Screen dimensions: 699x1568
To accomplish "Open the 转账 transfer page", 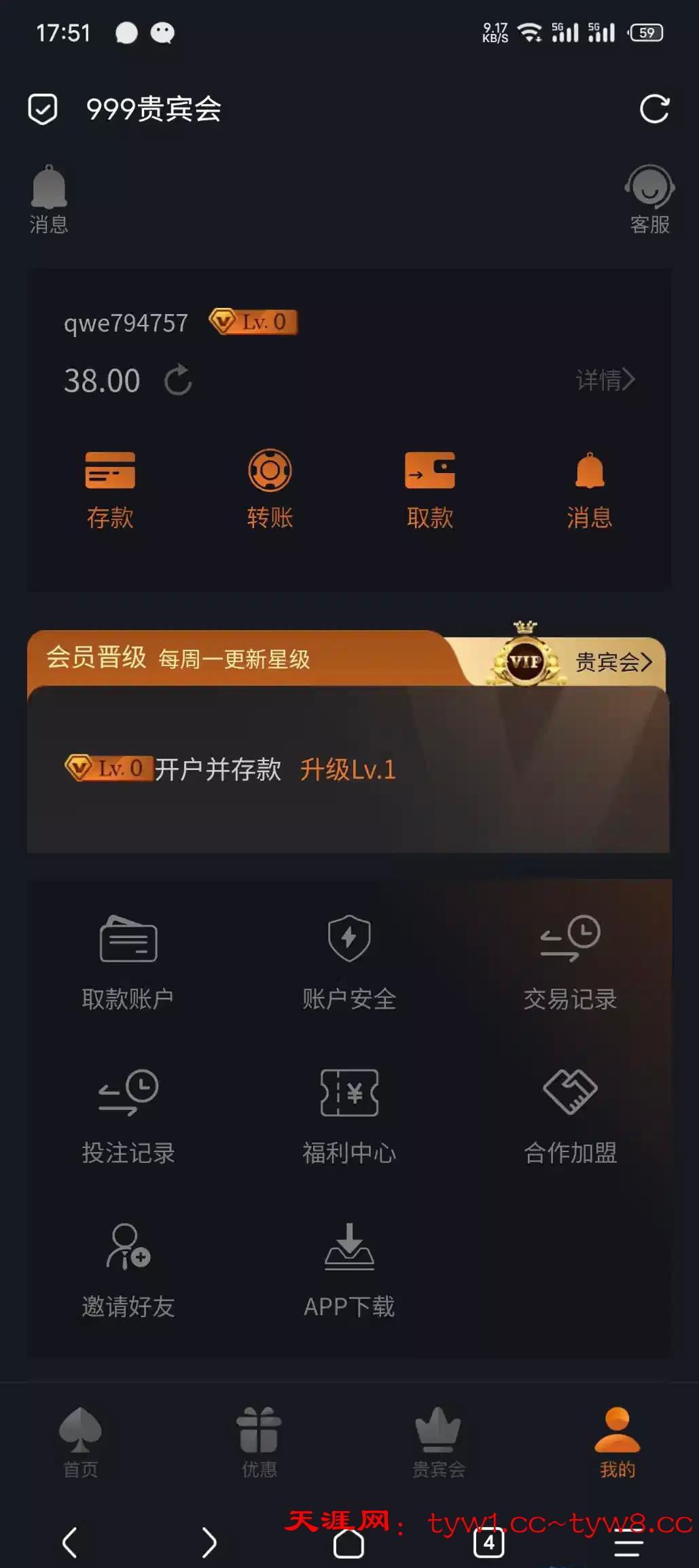I will (x=270, y=489).
